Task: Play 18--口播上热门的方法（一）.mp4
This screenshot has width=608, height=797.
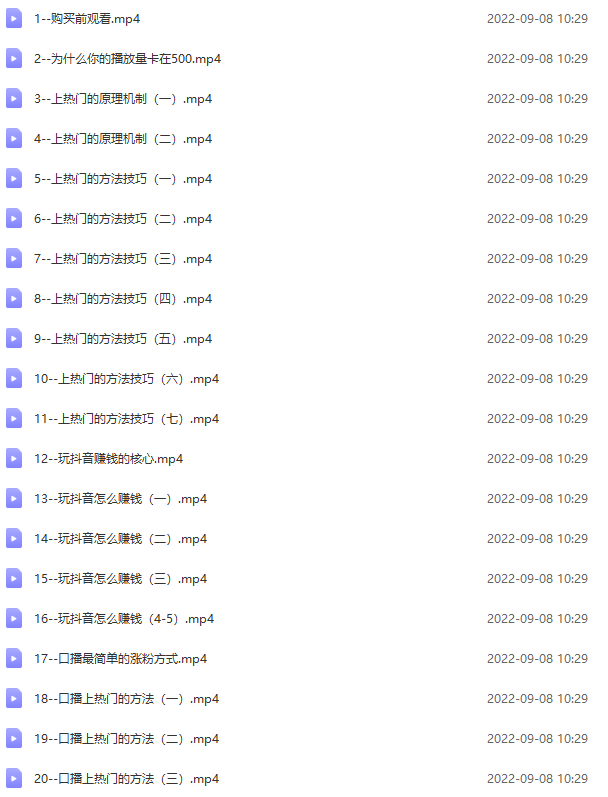Action: tap(126, 699)
